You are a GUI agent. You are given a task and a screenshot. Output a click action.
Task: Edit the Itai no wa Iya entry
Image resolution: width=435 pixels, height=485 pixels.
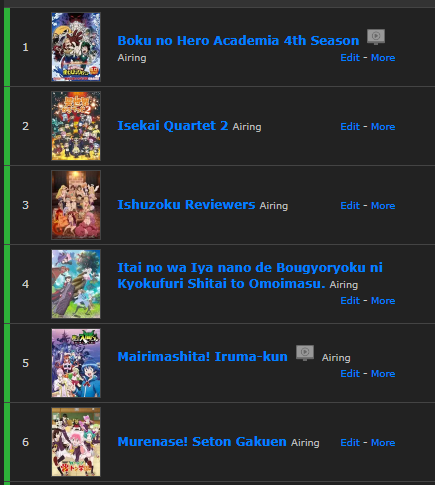350,301
